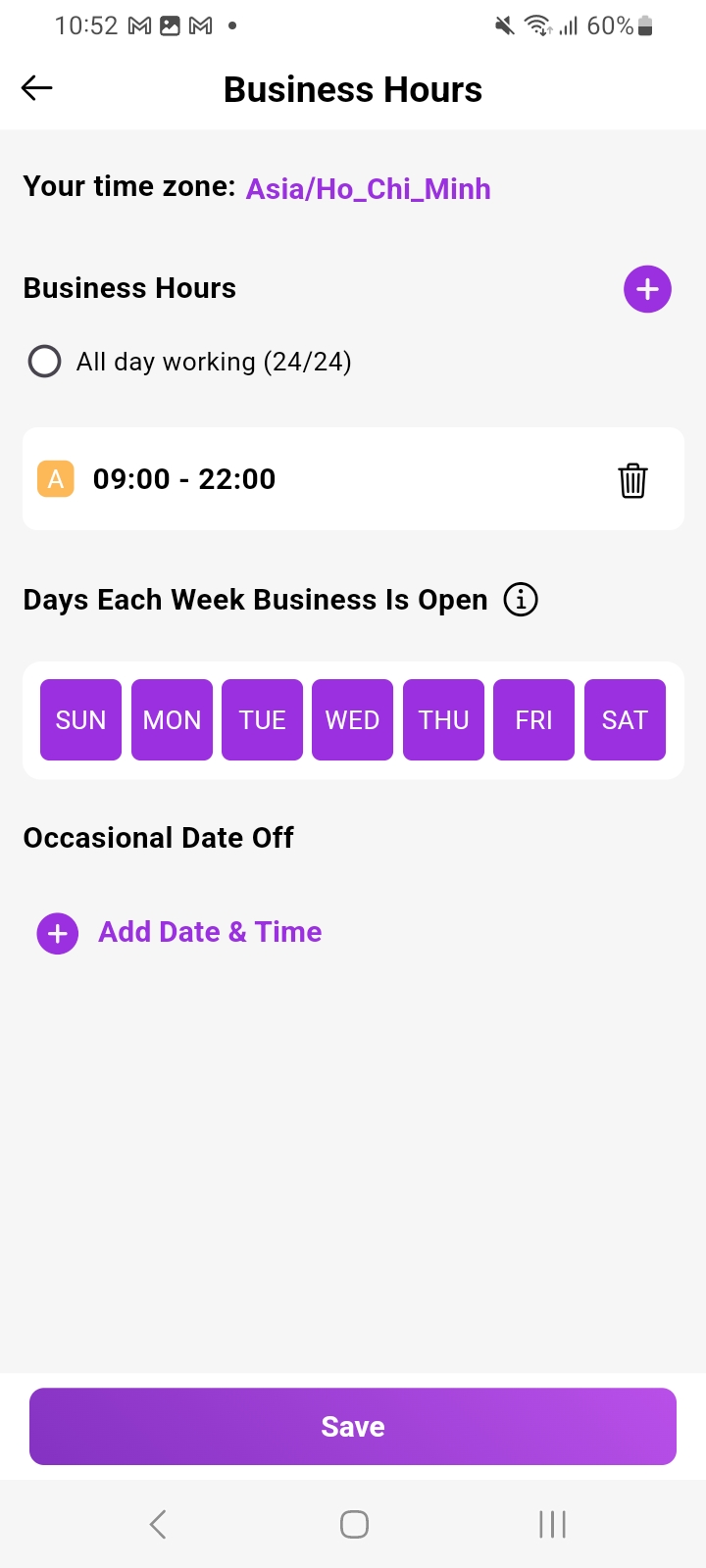Go to the phone's home screen
The width and height of the screenshot is (706, 1568).
(x=354, y=1524)
